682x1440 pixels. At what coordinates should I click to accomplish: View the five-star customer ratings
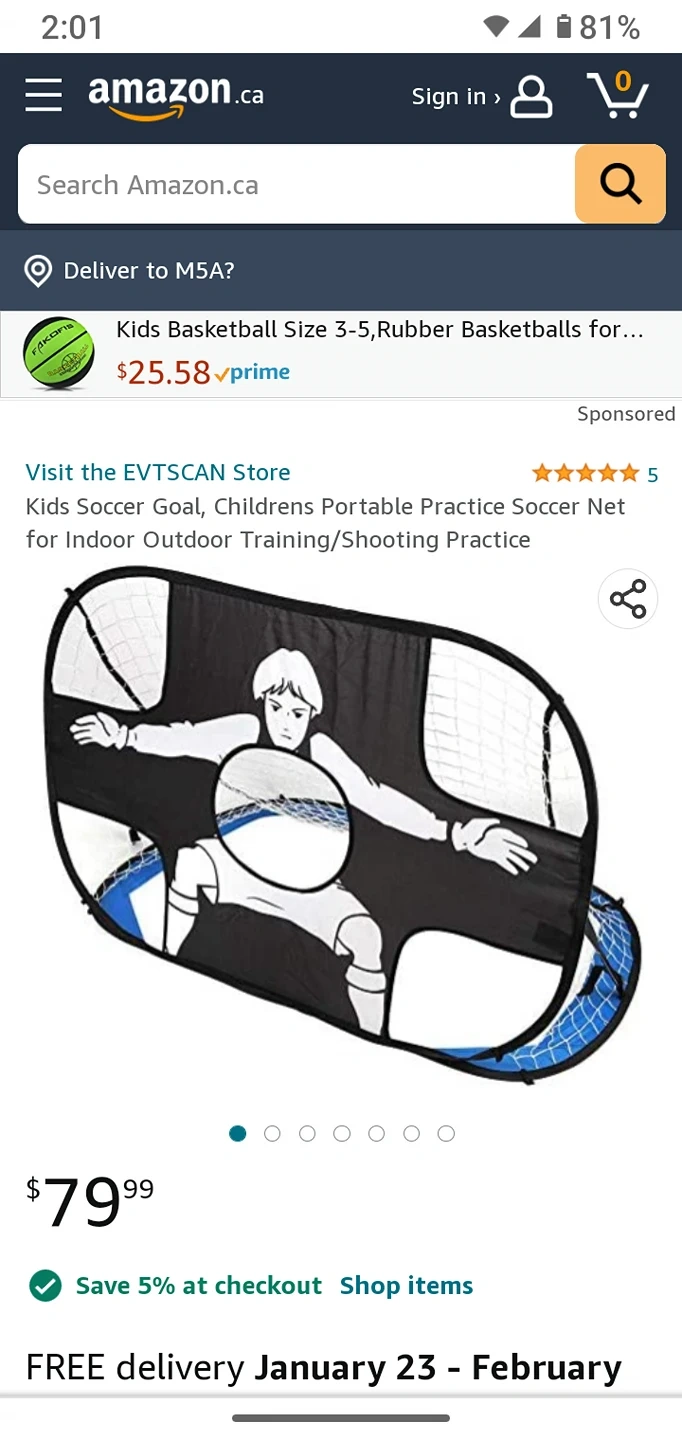coord(594,473)
